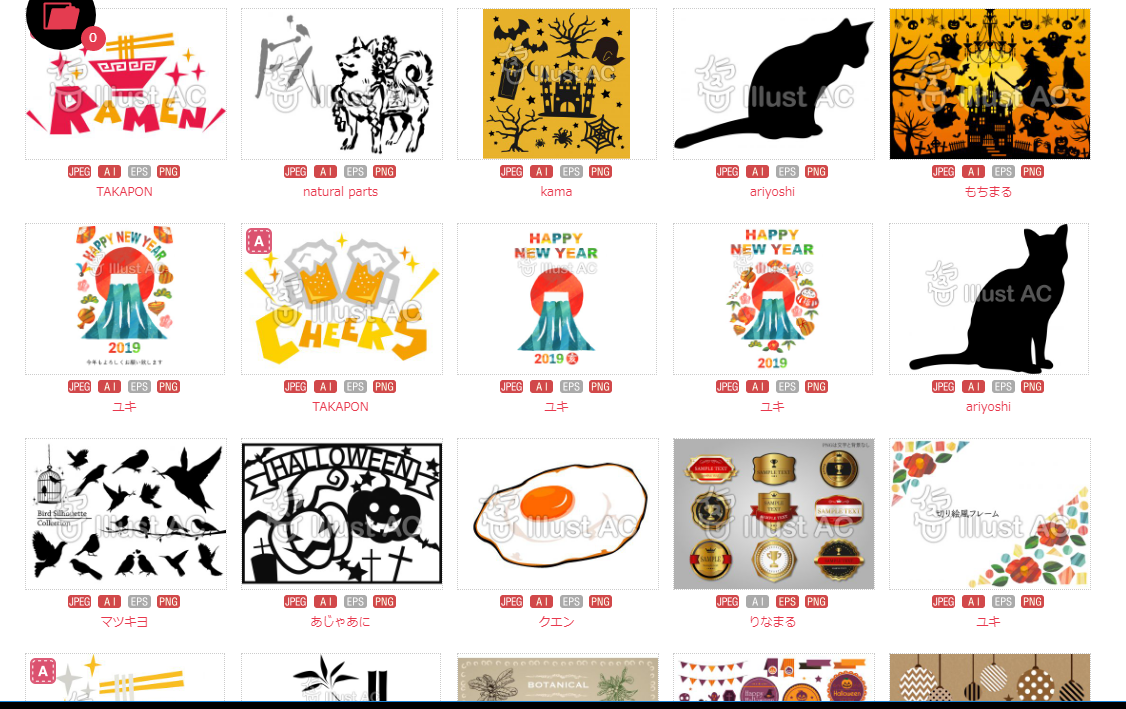The image size is (1126, 709).
Task: Visit author kama's page
Action: pos(556,192)
